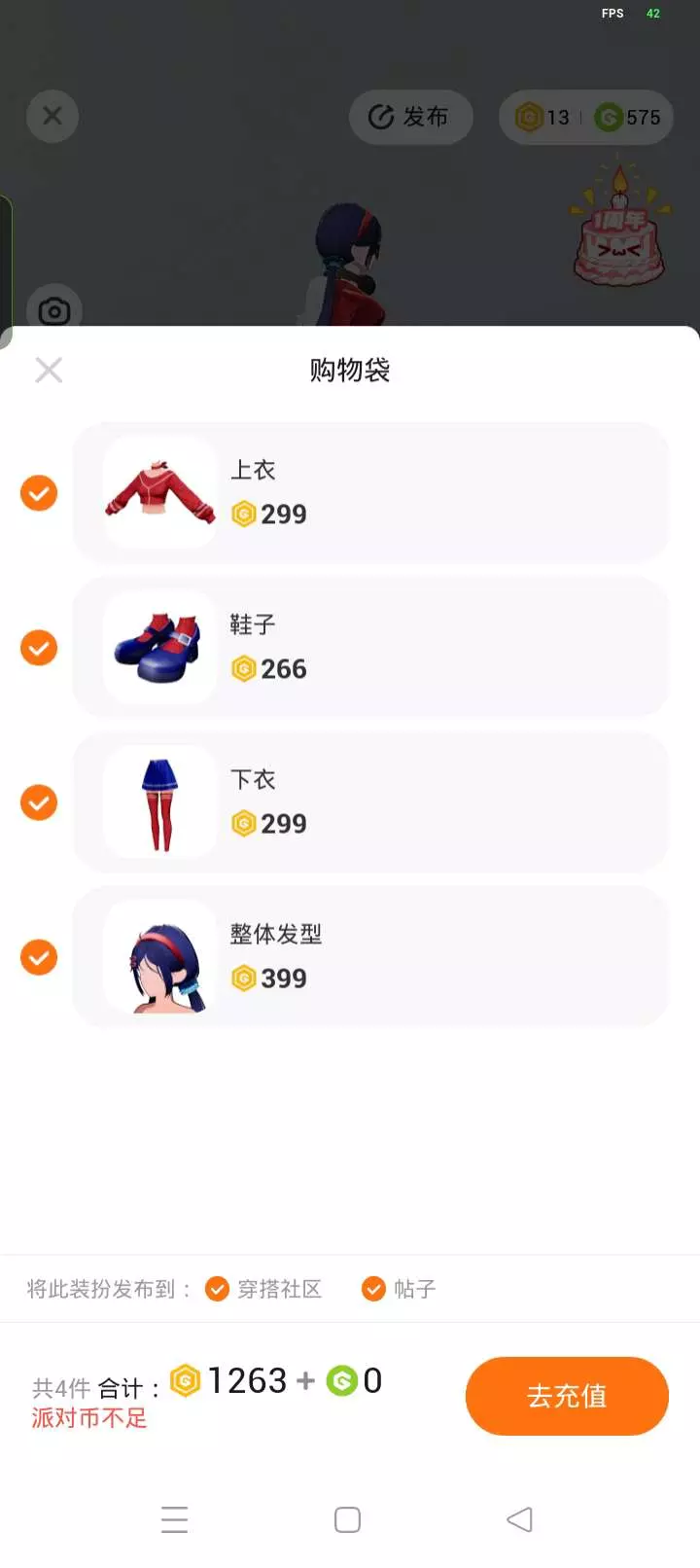Tap the system home button
The height and width of the screenshot is (1568, 700).
click(x=347, y=1519)
